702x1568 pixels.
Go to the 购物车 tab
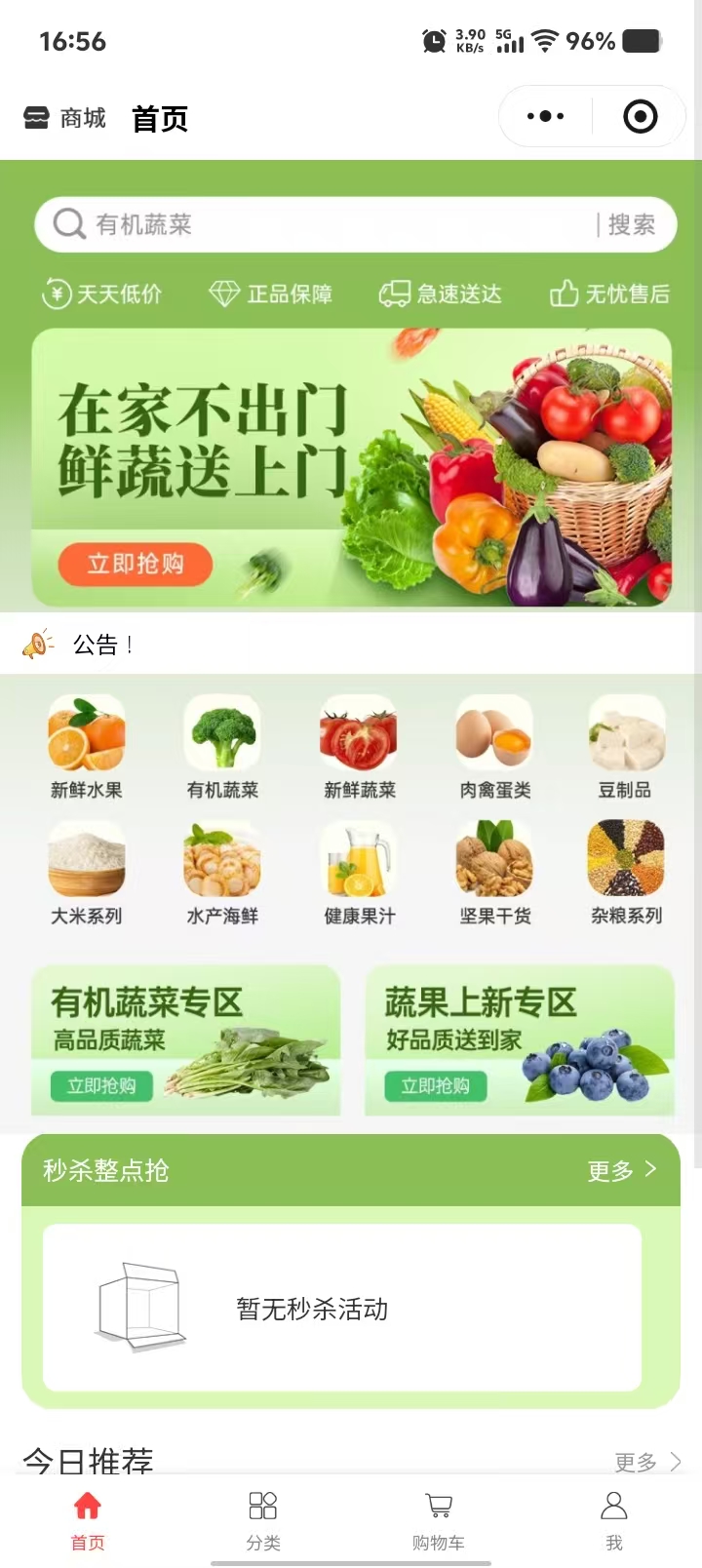(439, 1519)
